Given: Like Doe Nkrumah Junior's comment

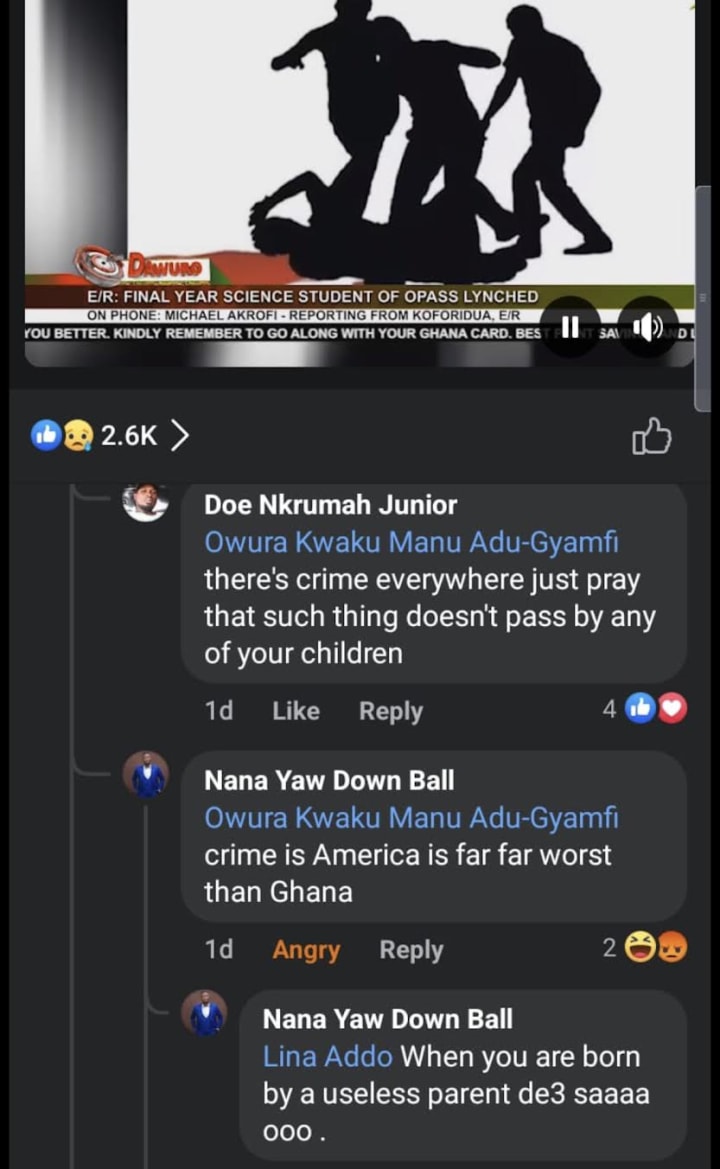Looking at the screenshot, I should (x=295, y=711).
